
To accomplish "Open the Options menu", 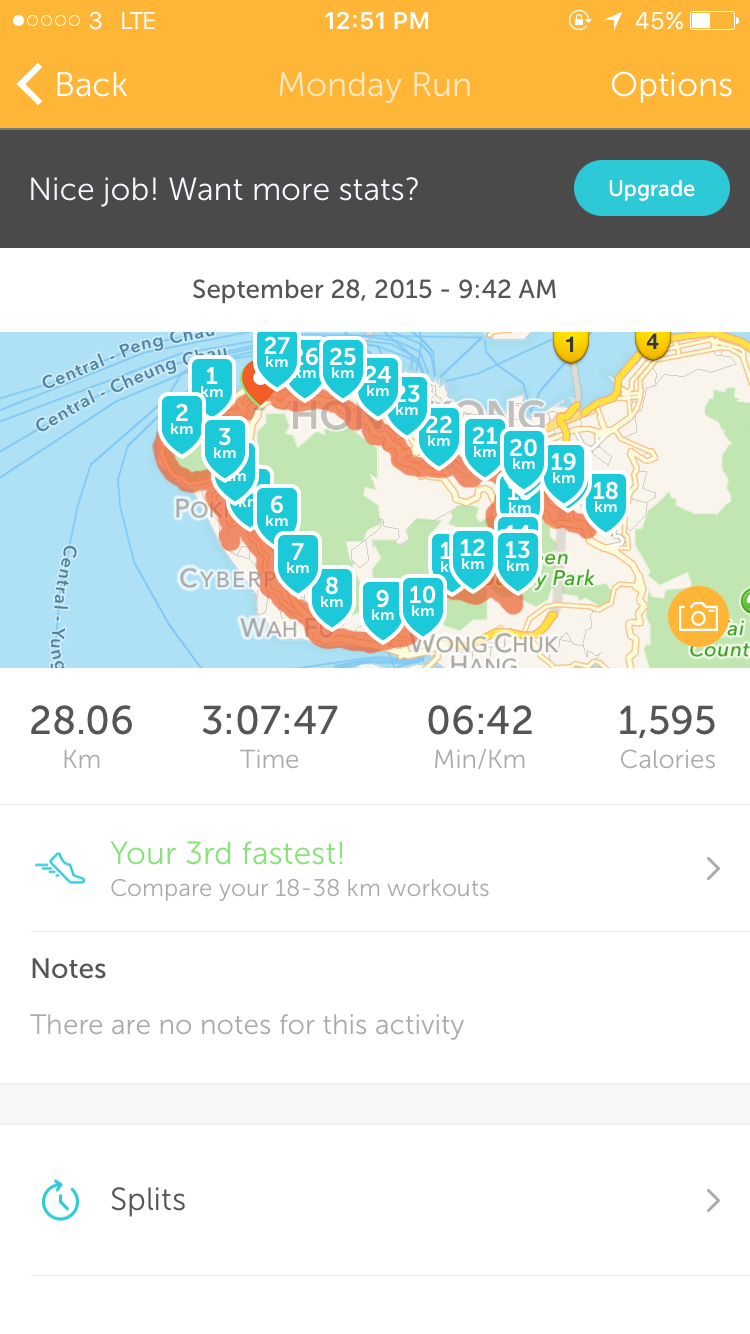I will click(x=671, y=85).
